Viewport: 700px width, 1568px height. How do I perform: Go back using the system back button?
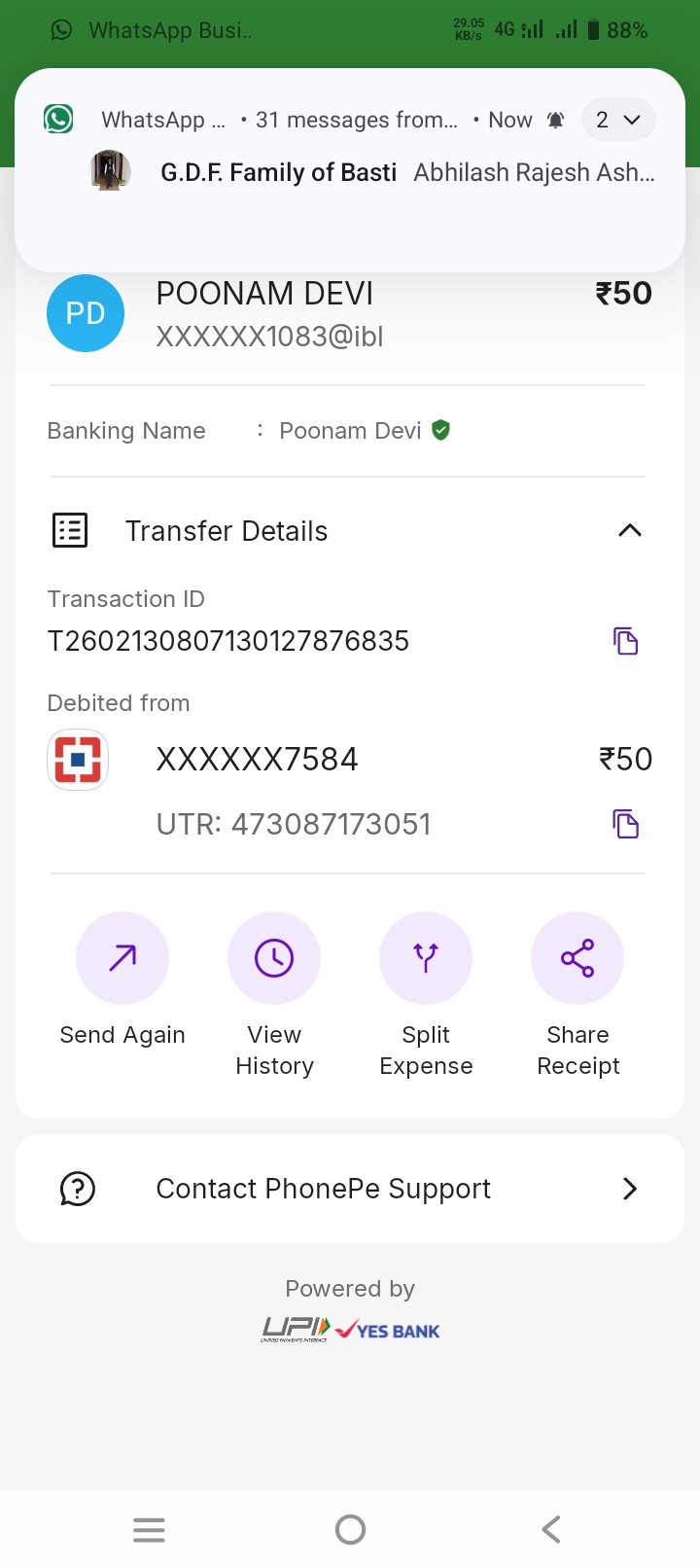click(551, 1529)
